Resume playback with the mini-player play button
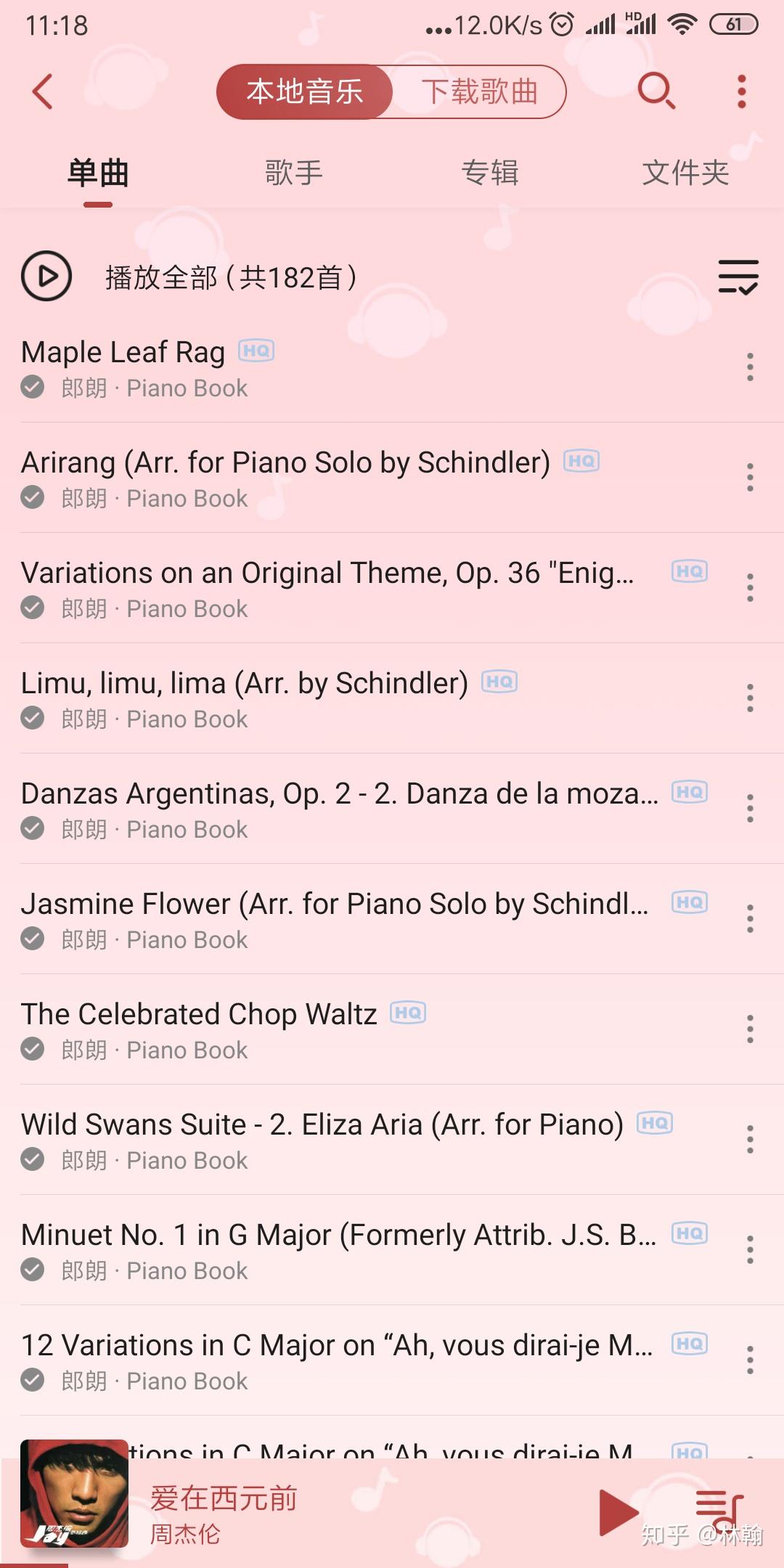This screenshot has height=1568, width=784. 617,1512
